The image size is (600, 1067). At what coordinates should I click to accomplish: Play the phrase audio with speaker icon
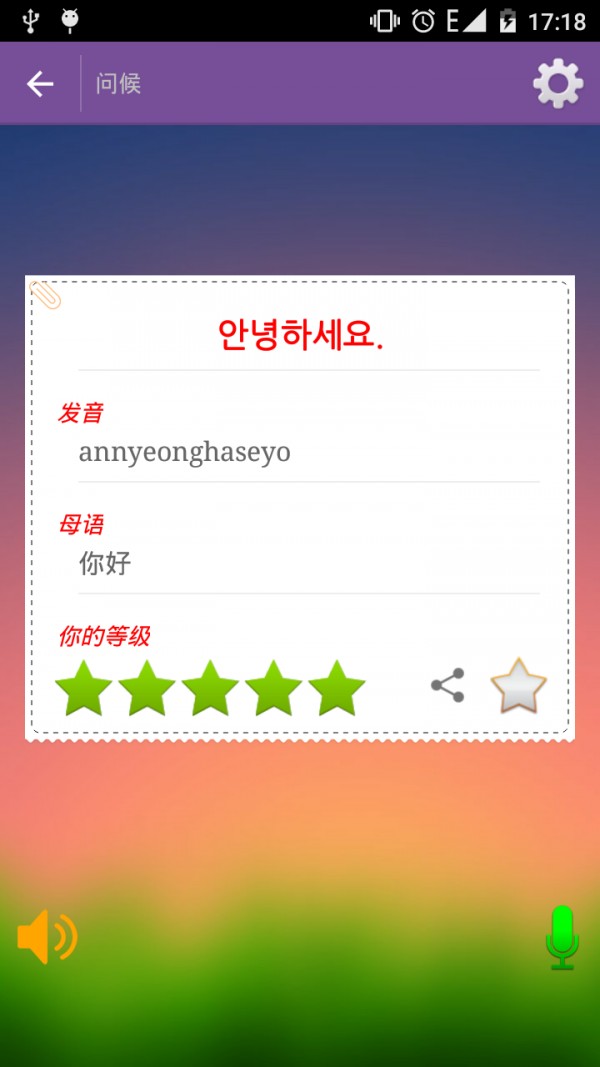click(46, 937)
